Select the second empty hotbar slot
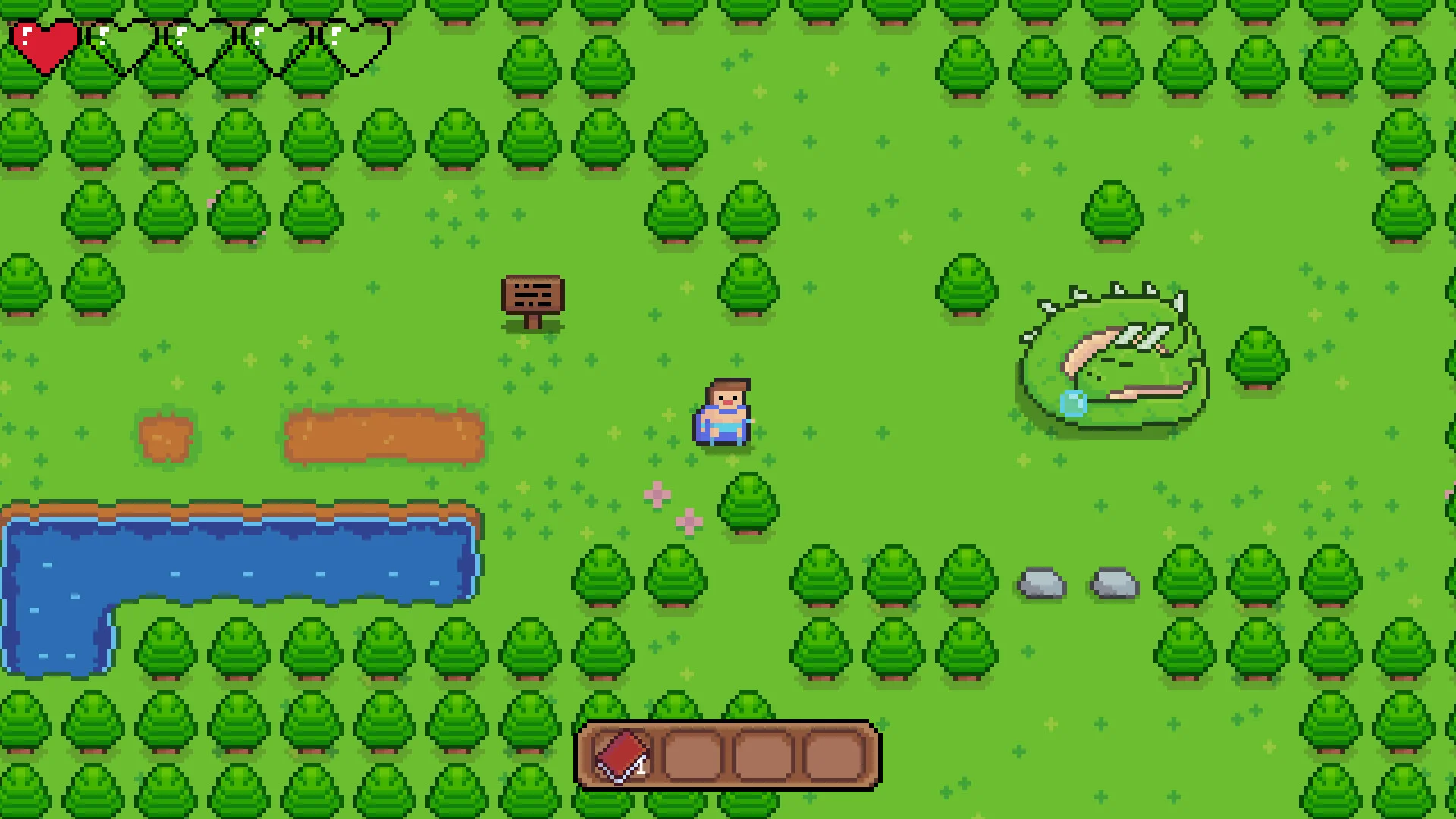1456x819 pixels. (692, 755)
